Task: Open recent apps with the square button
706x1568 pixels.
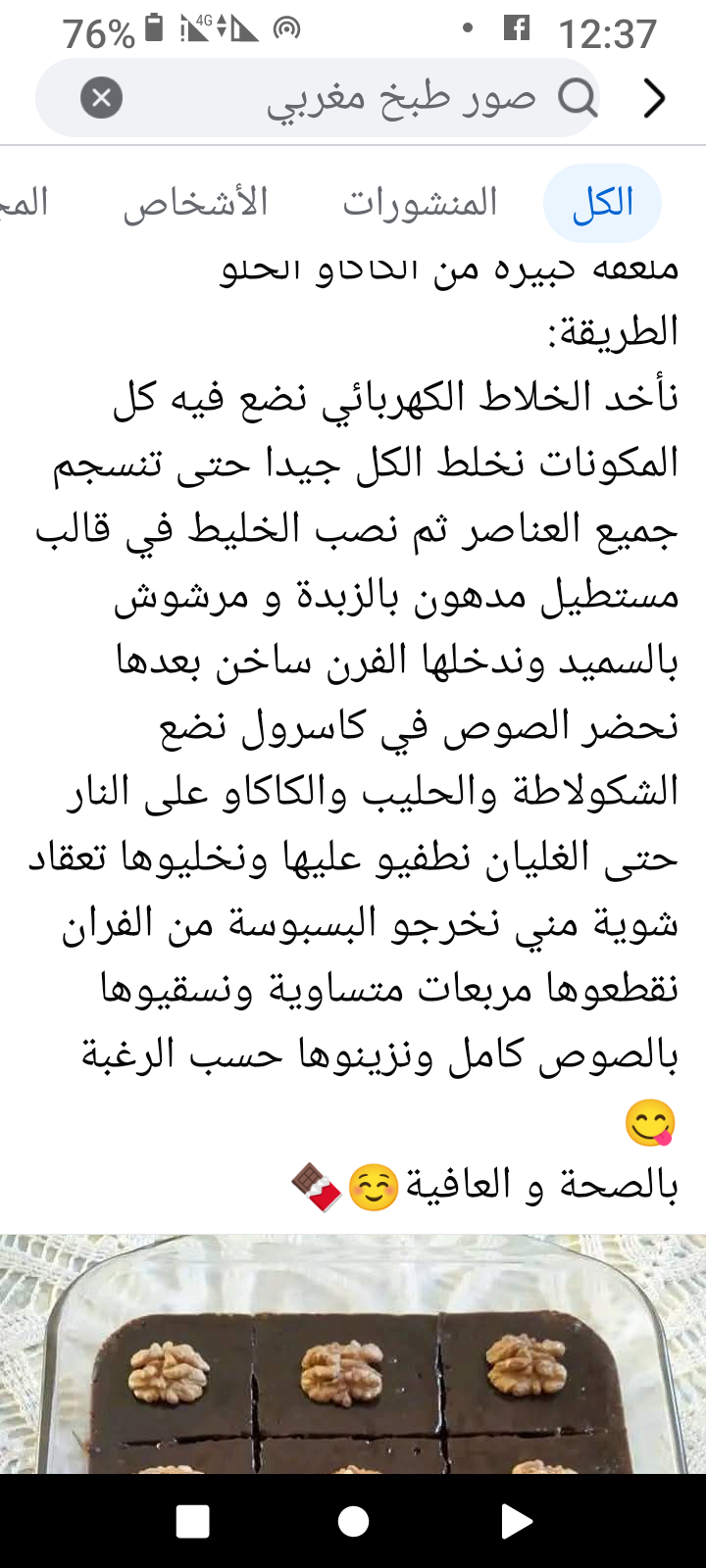Action: point(192,1521)
